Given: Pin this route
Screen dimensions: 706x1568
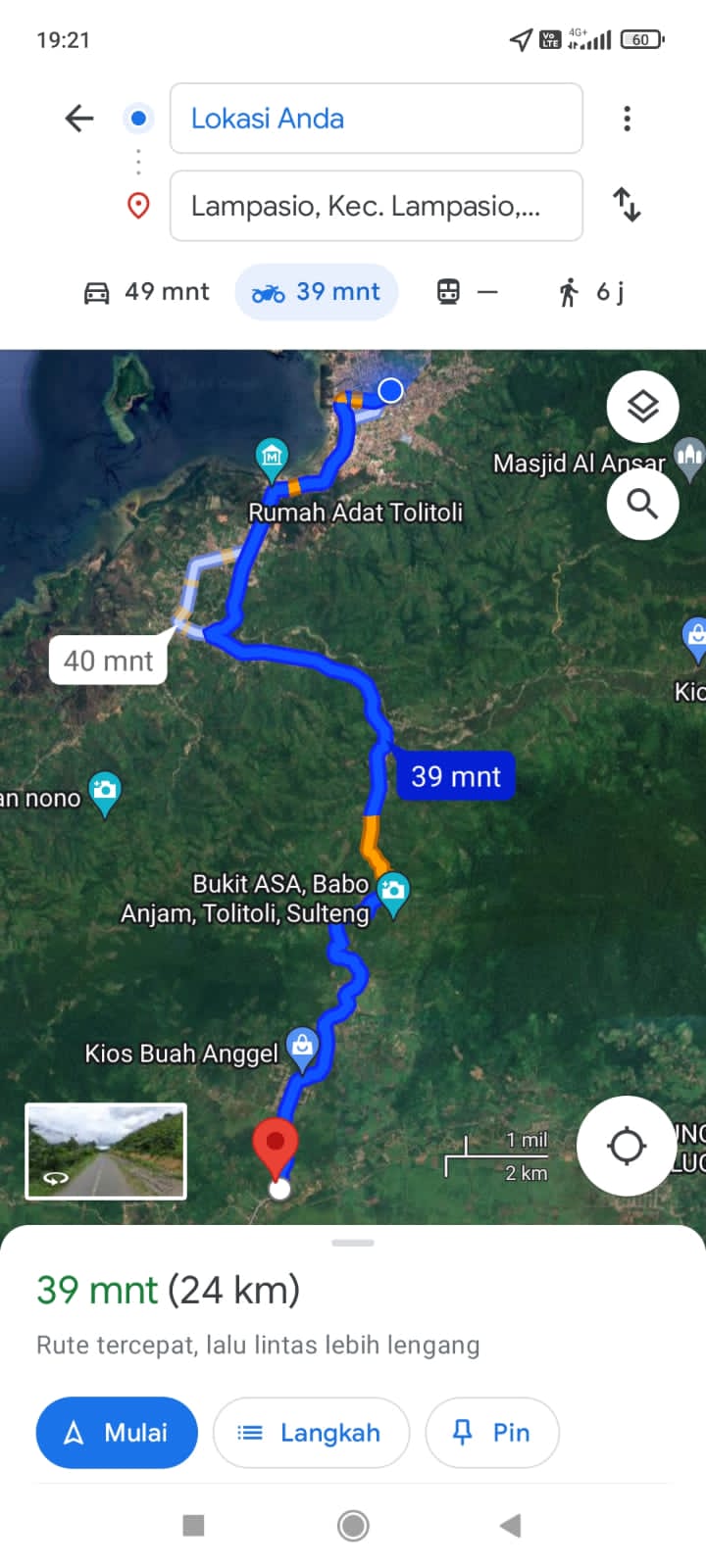Looking at the screenshot, I should [492, 1433].
